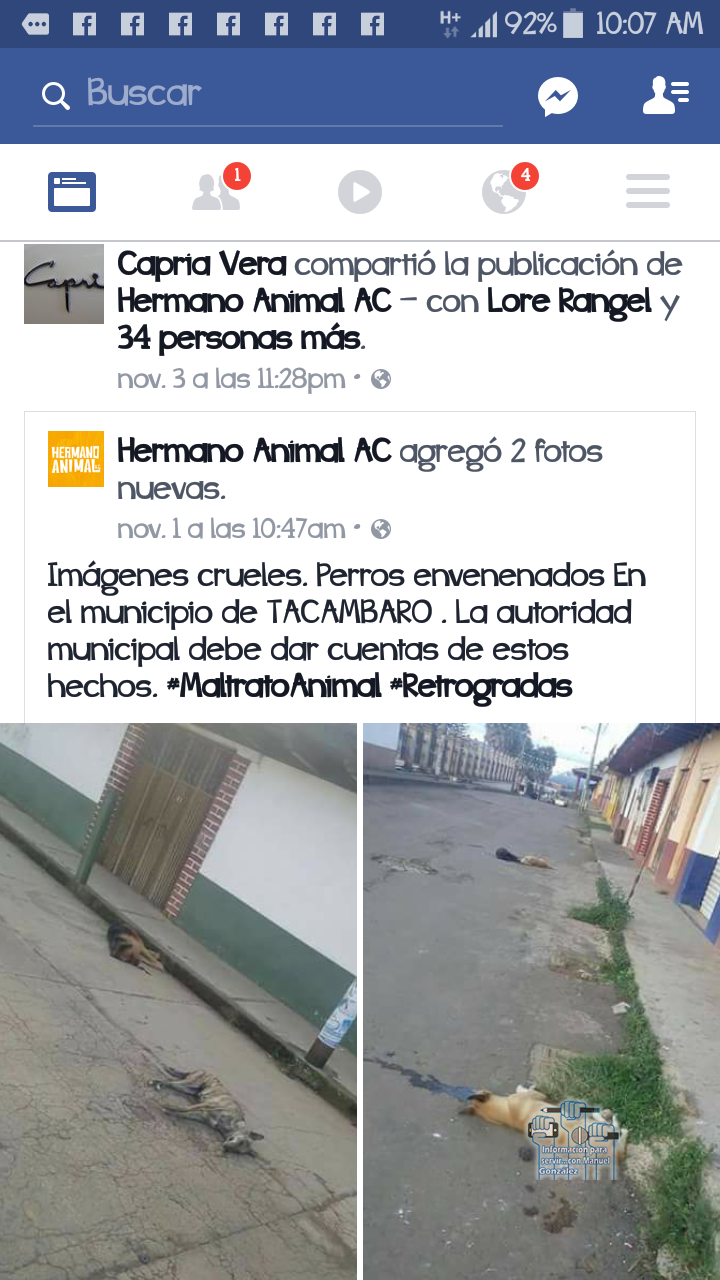Open the contacts list icon
Screen dimensions: 720x1280
coord(665,96)
